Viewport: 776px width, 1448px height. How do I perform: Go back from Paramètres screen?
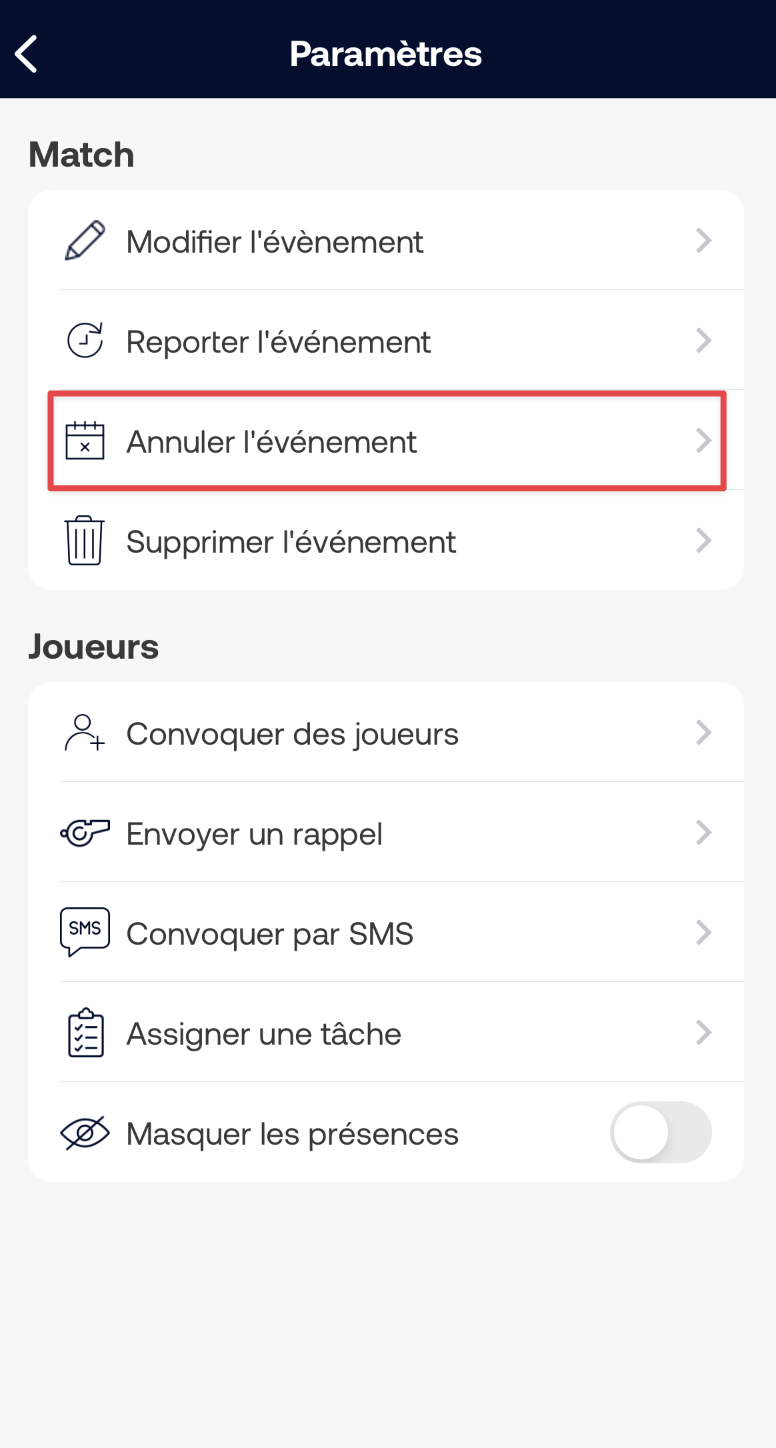point(27,53)
